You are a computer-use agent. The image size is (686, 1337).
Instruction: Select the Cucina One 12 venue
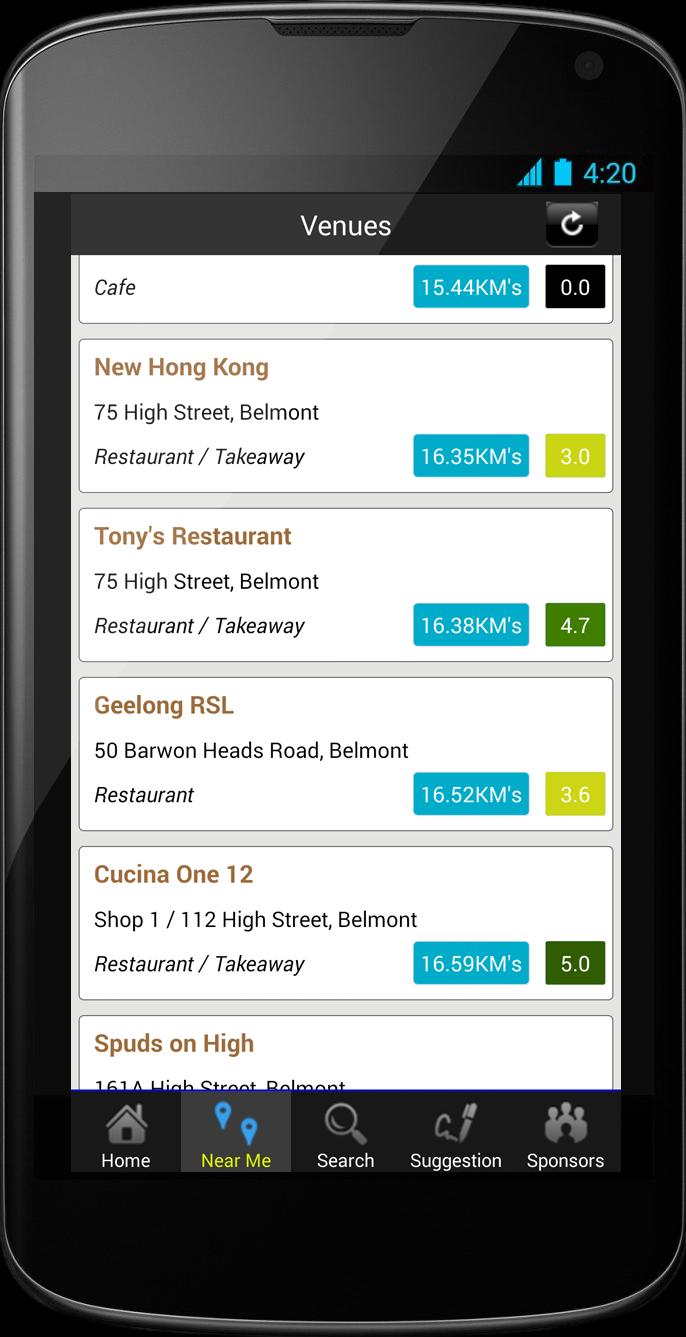click(174, 875)
